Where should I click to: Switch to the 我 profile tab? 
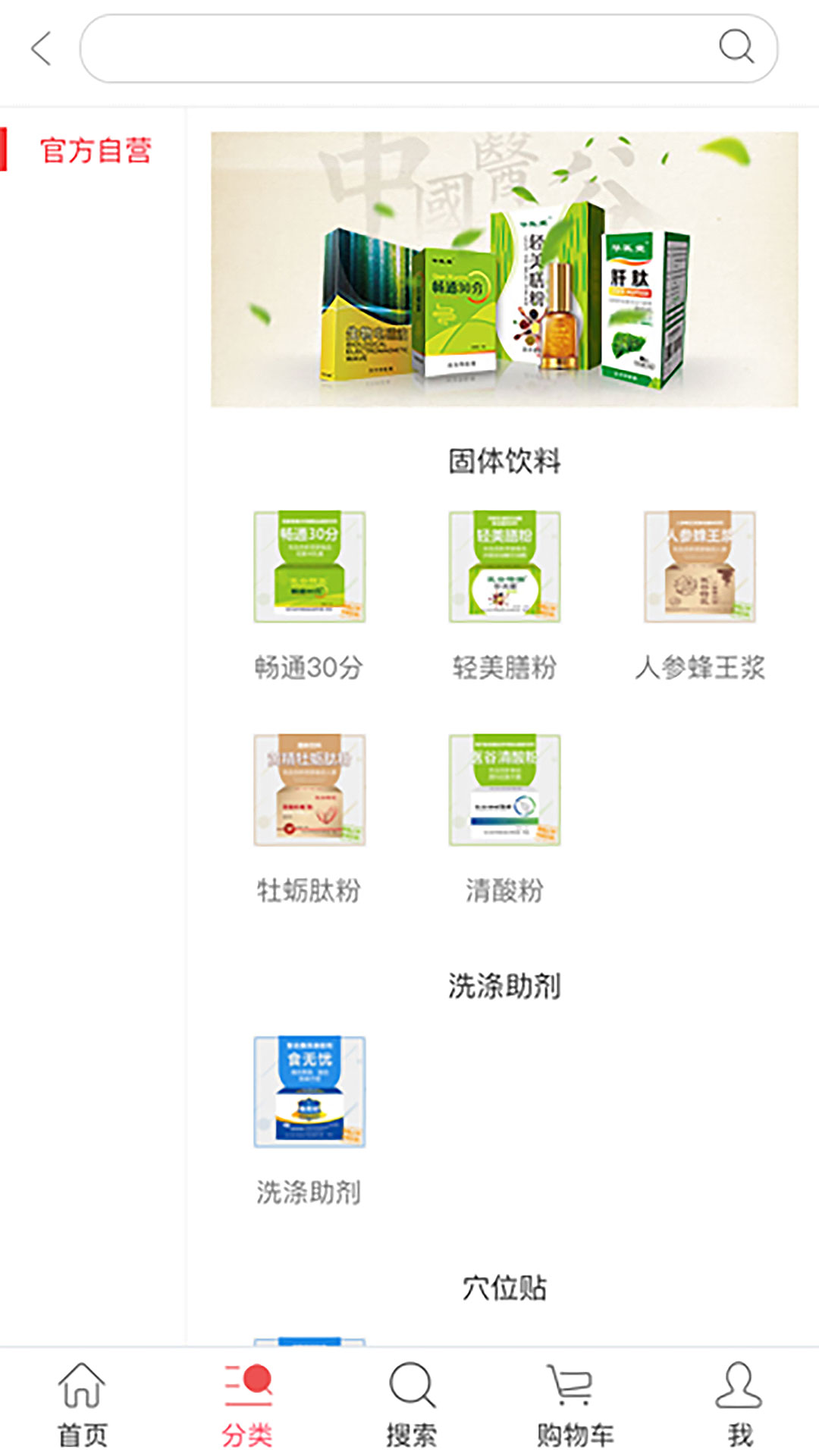(739, 1404)
